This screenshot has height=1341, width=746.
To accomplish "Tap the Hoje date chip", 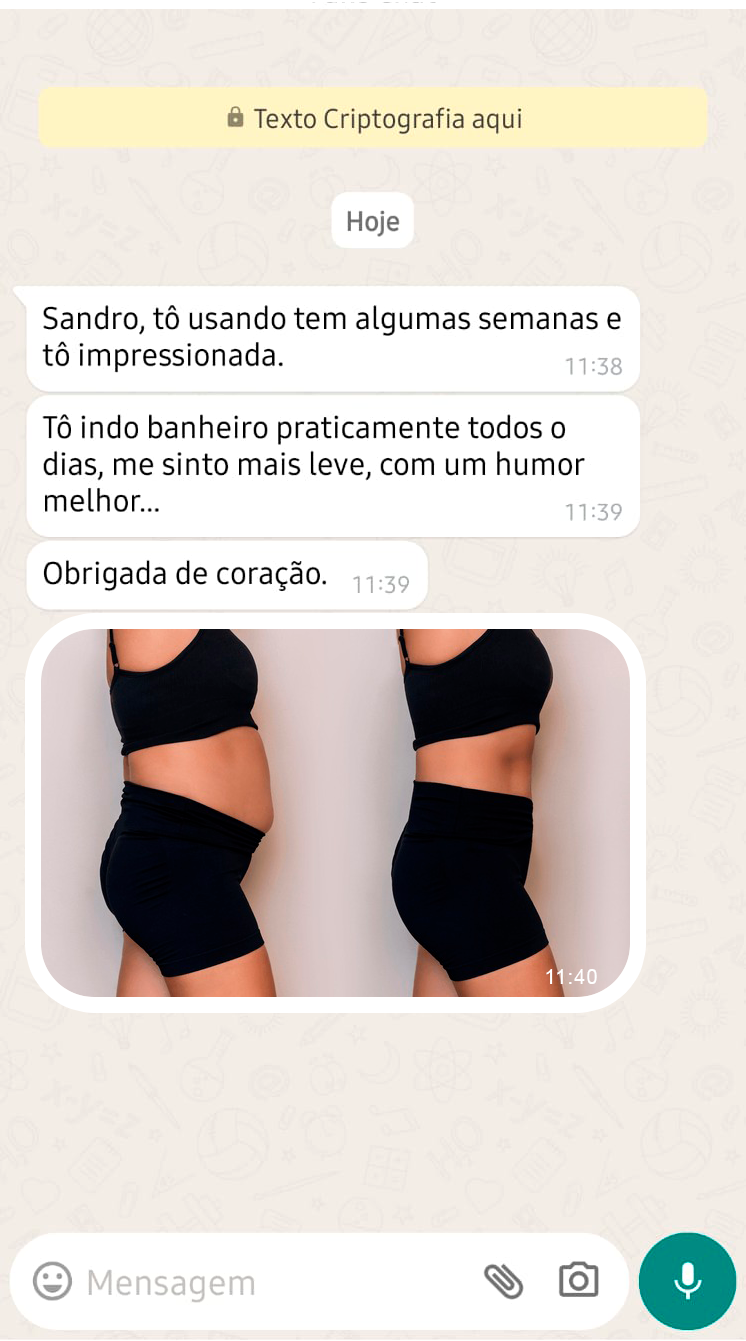I will click(372, 220).
